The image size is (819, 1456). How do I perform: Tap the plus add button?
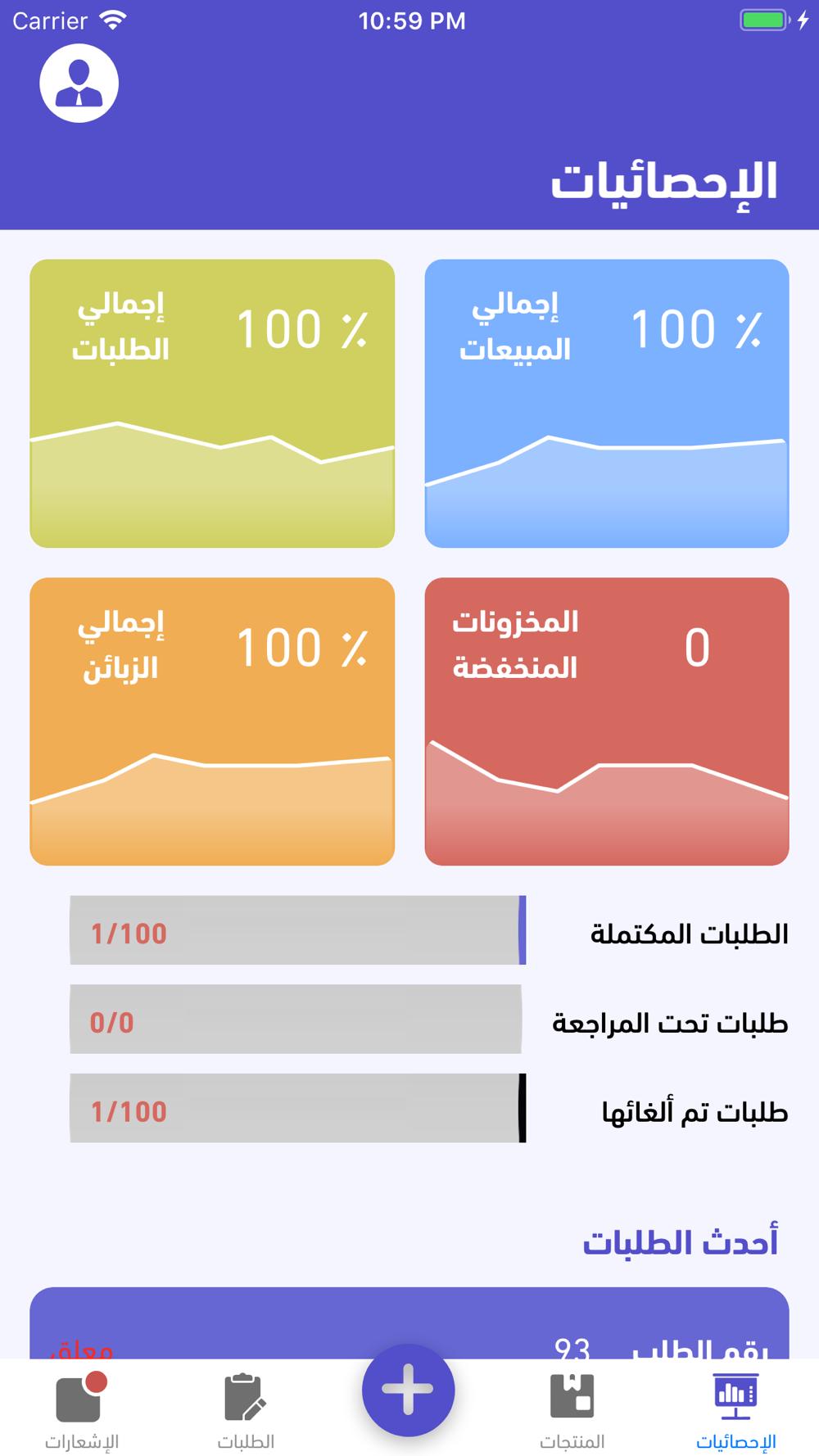coord(409,1390)
